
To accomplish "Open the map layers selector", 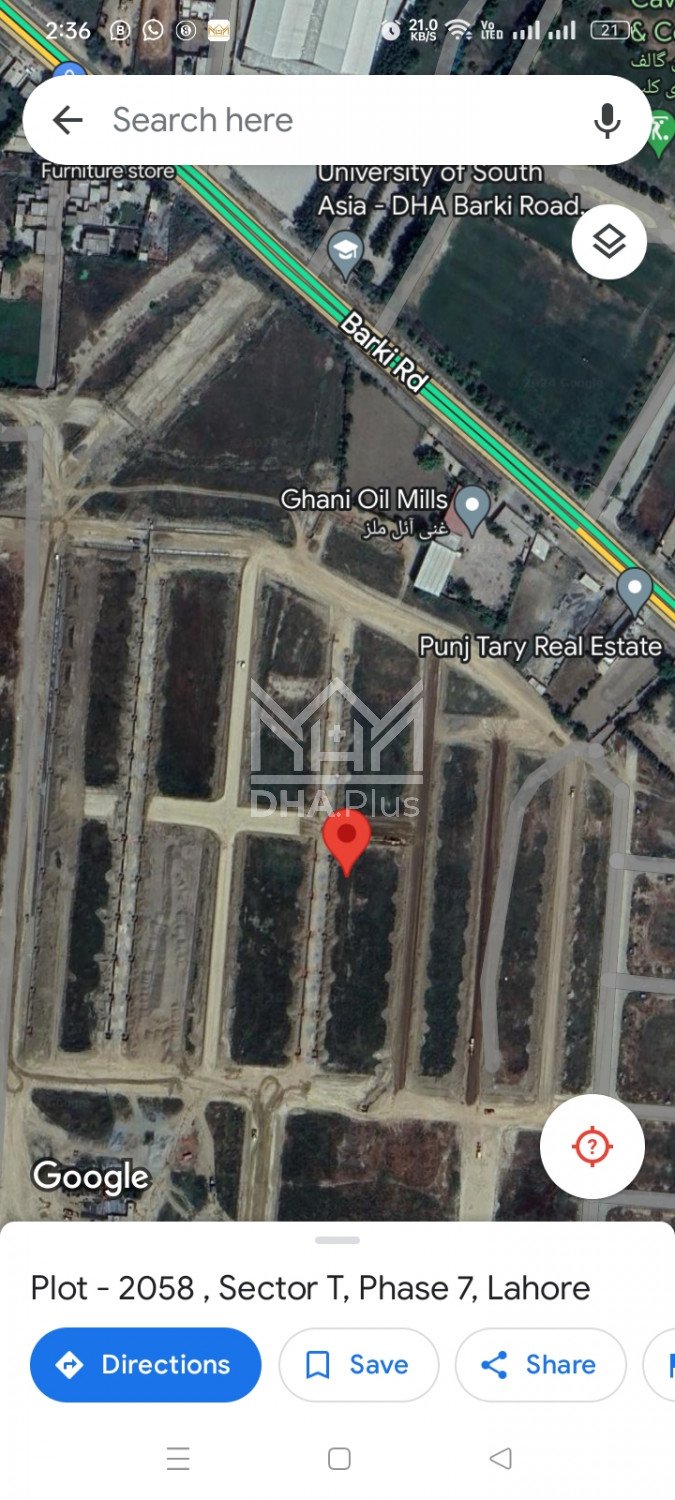I will (x=609, y=241).
